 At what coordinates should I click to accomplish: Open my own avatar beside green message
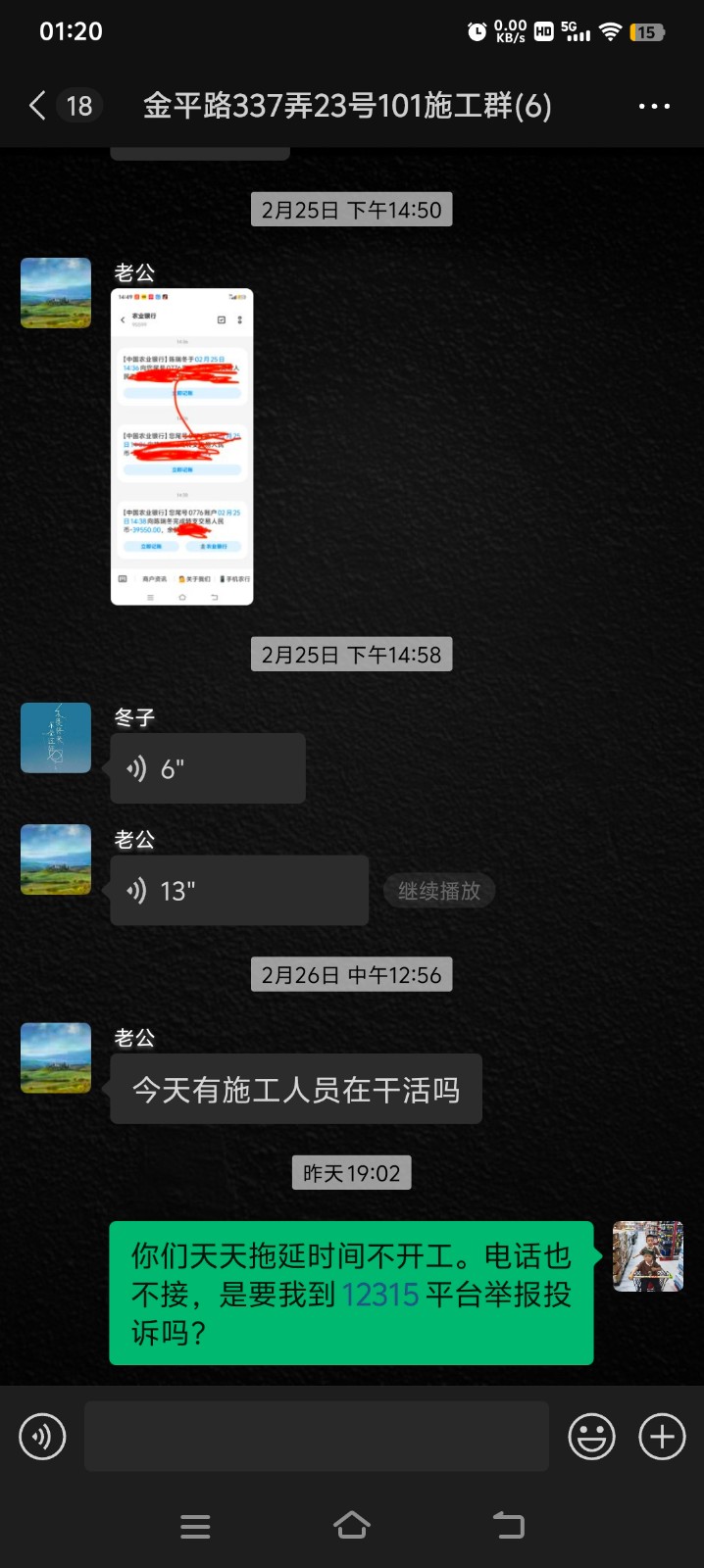(x=648, y=1256)
